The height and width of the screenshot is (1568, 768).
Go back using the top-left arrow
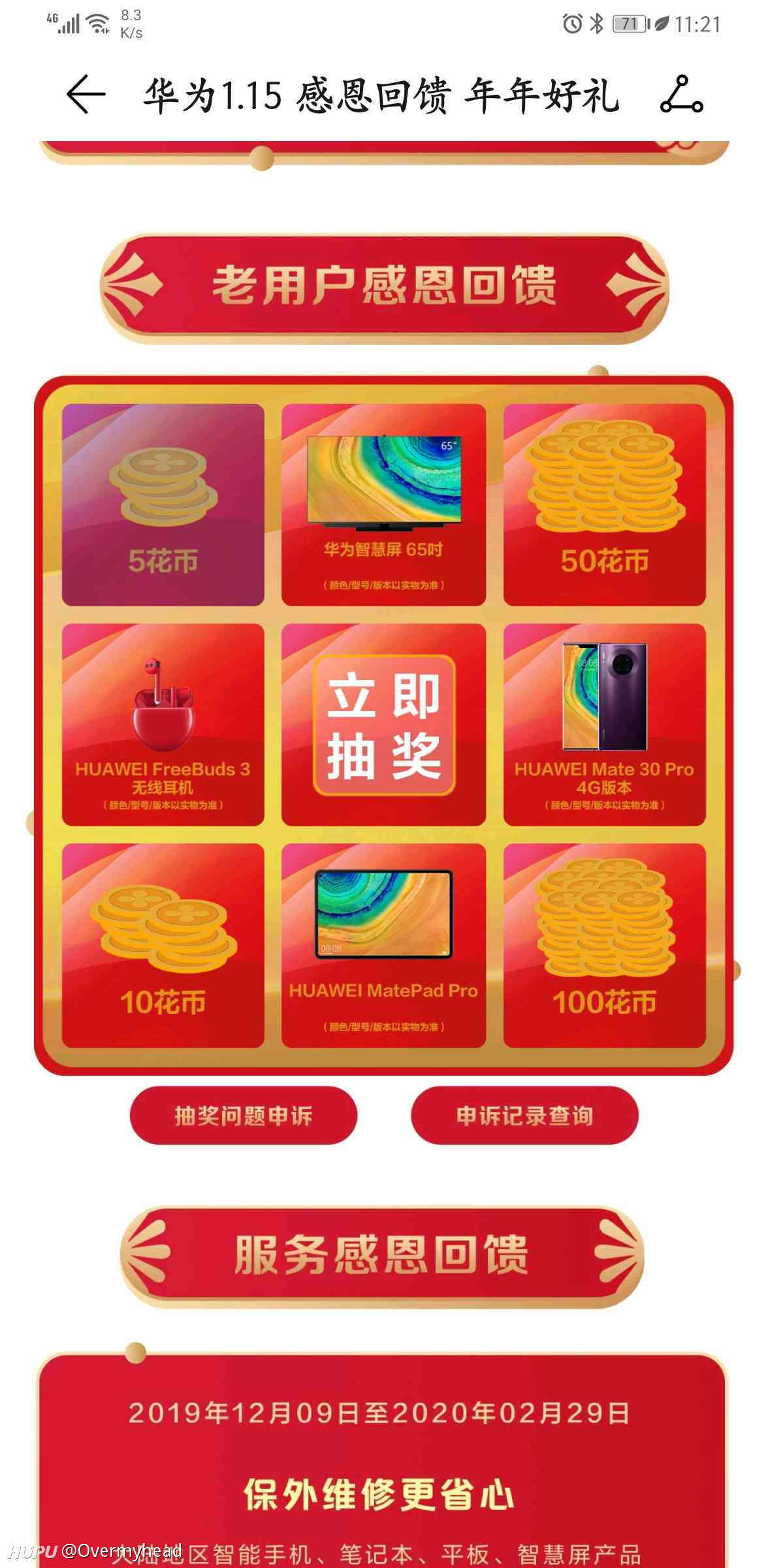click(86, 94)
